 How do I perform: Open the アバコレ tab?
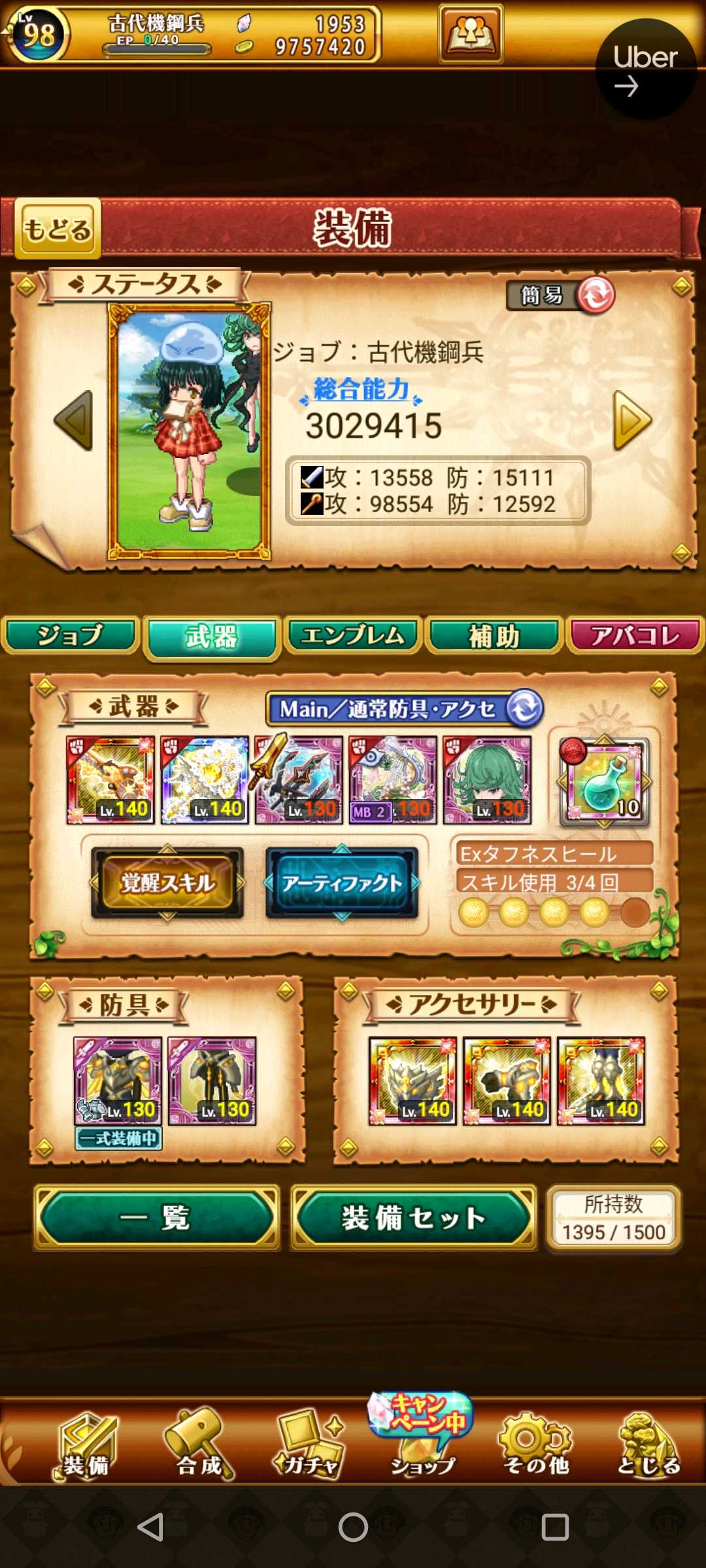(x=635, y=635)
